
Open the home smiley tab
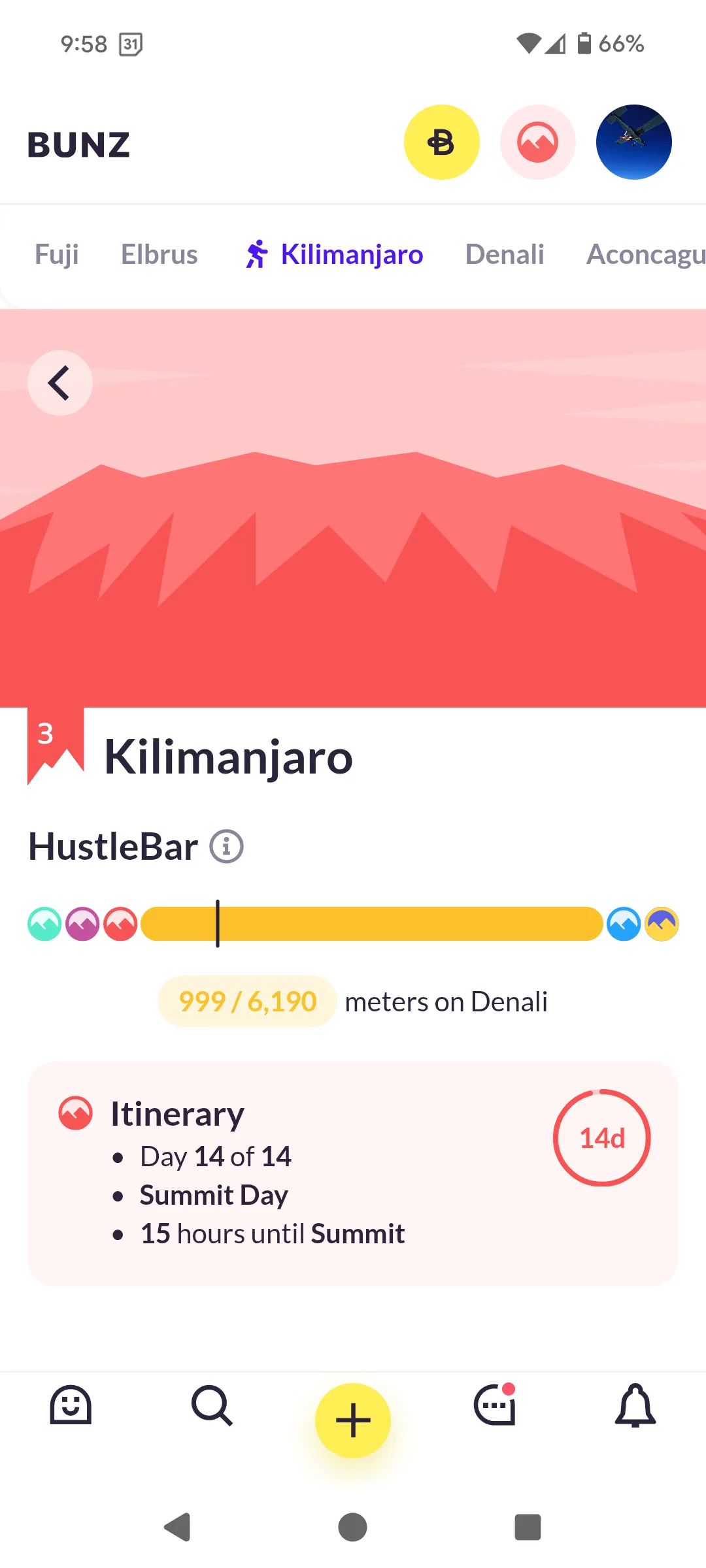pyautogui.click(x=71, y=1405)
